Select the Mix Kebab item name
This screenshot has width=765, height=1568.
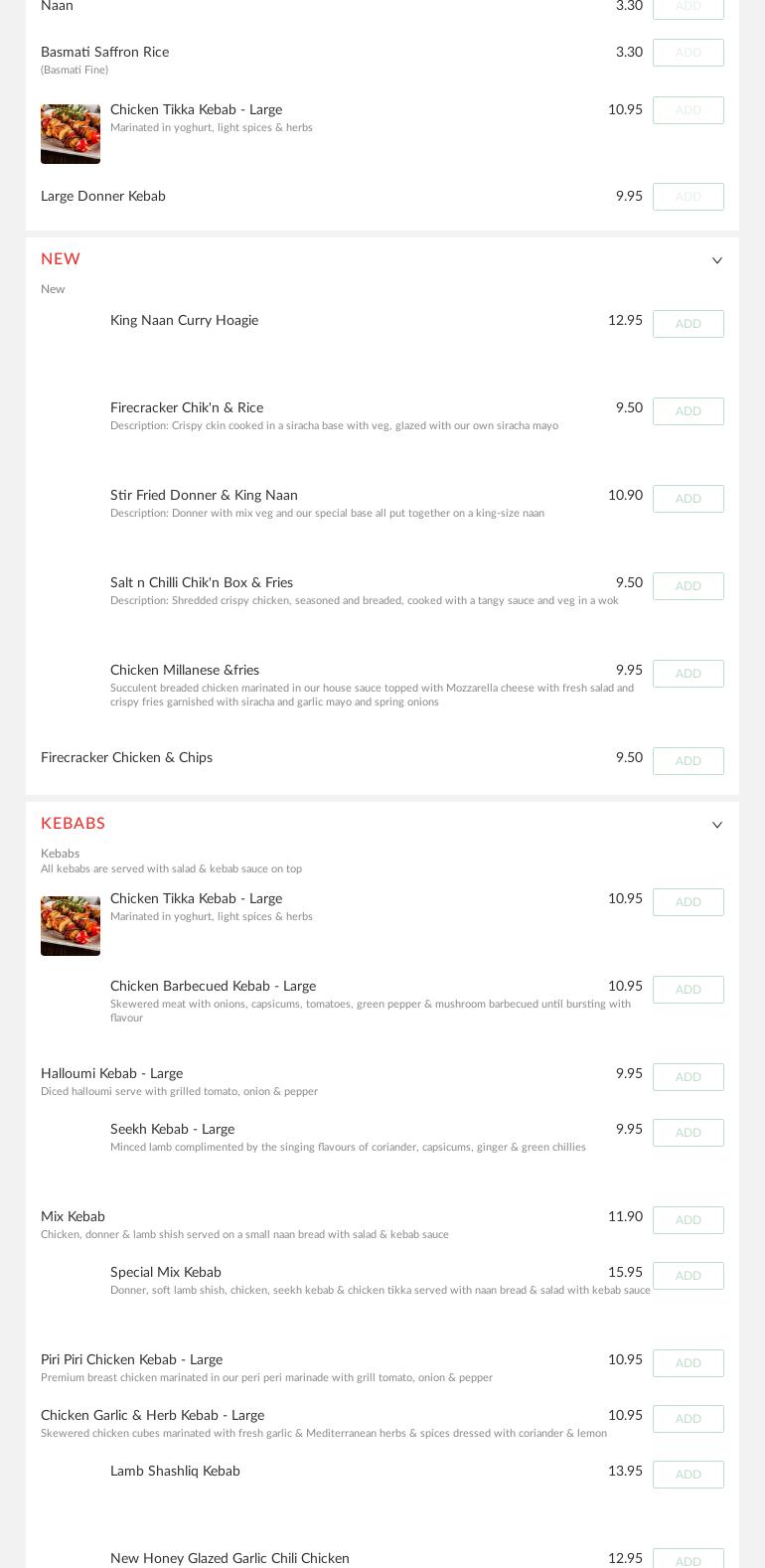[x=73, y=1217]
